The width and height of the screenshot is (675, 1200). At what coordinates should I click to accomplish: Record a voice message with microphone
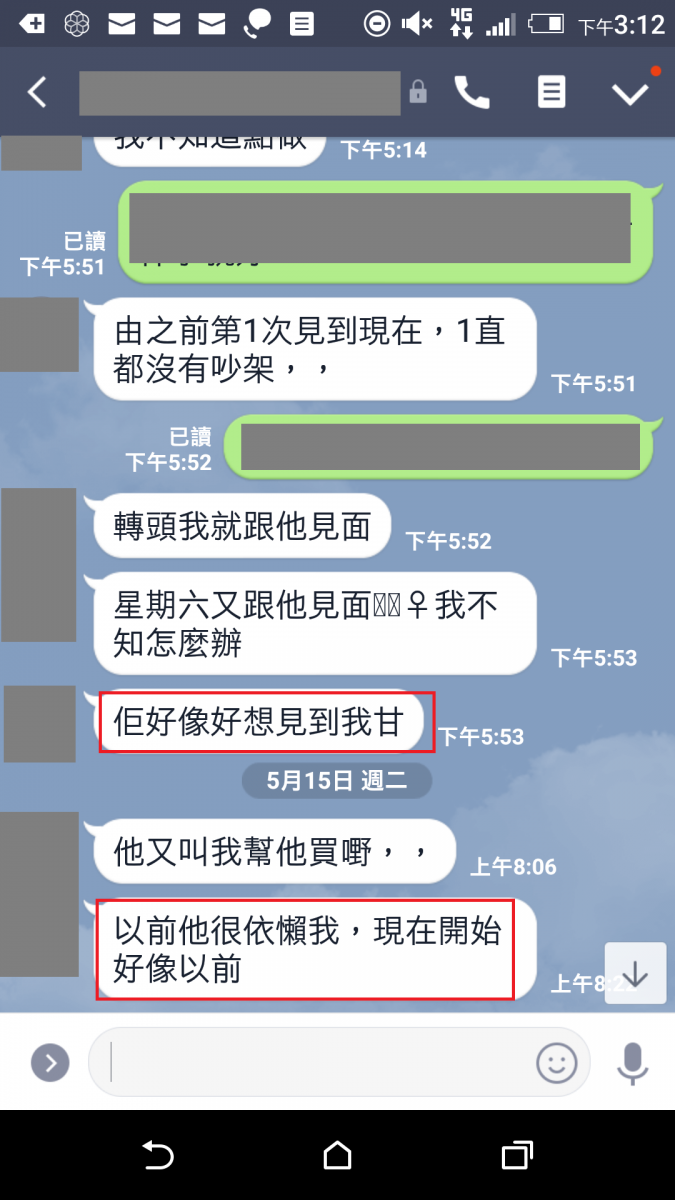[x=632, y=1062]
